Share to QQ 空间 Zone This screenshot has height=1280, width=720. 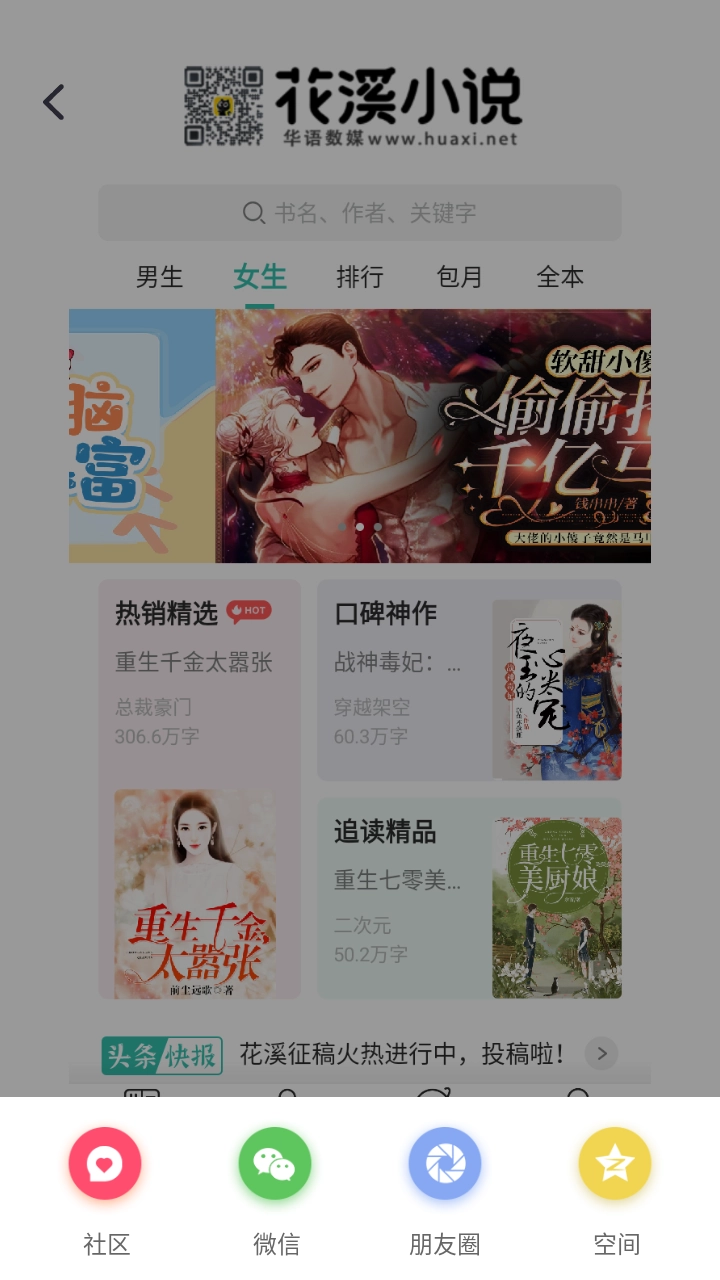[615, 1163]
